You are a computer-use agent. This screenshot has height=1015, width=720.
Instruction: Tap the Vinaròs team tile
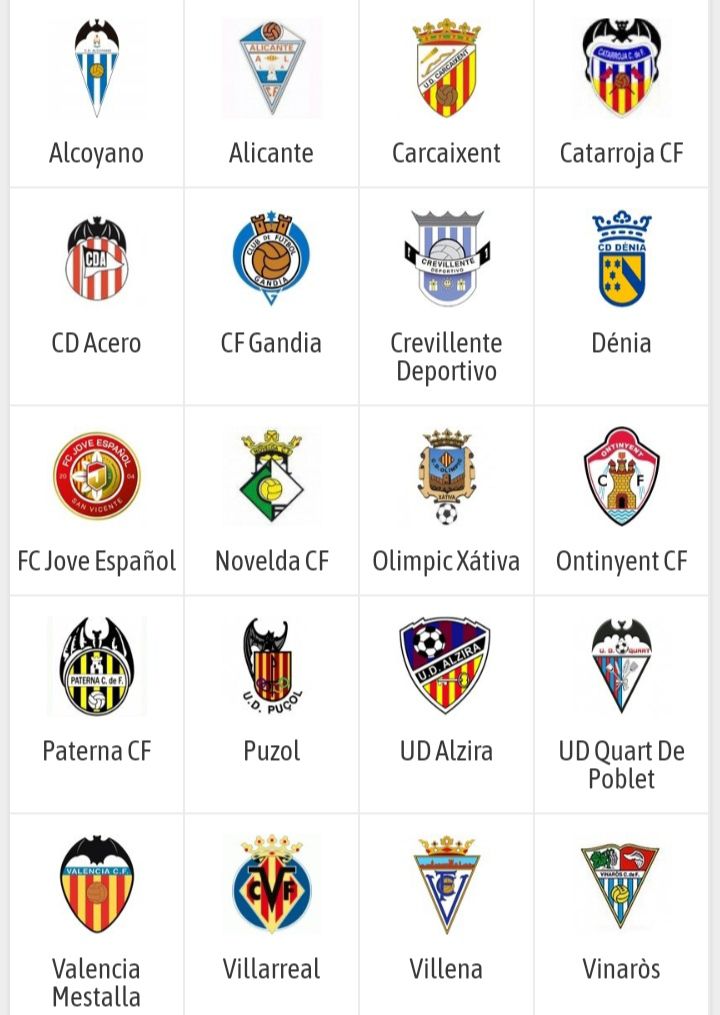(621, 910)
